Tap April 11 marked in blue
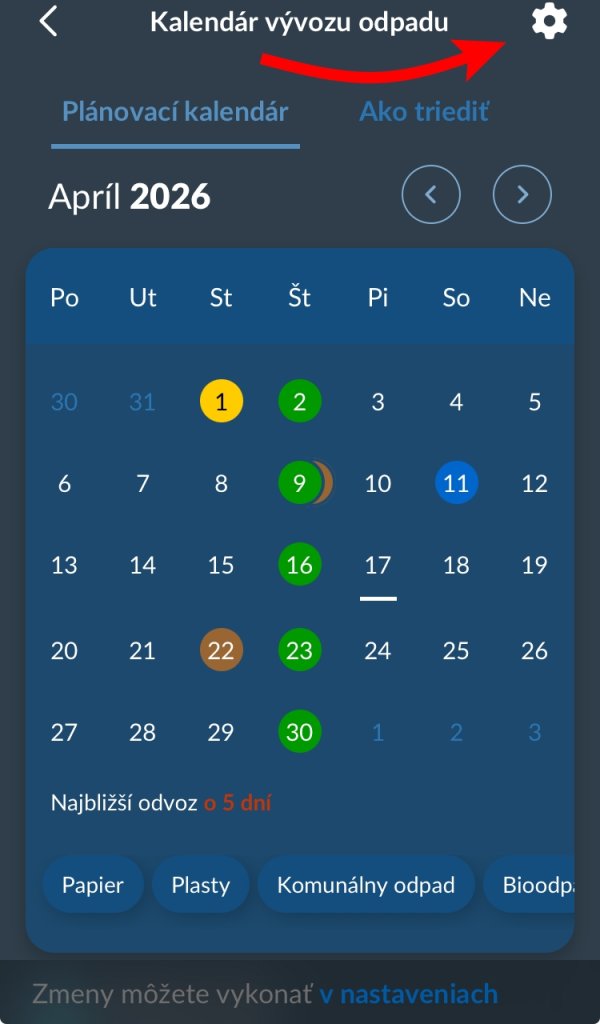This screenshot has width=600, height=1024. click(456, 484)
